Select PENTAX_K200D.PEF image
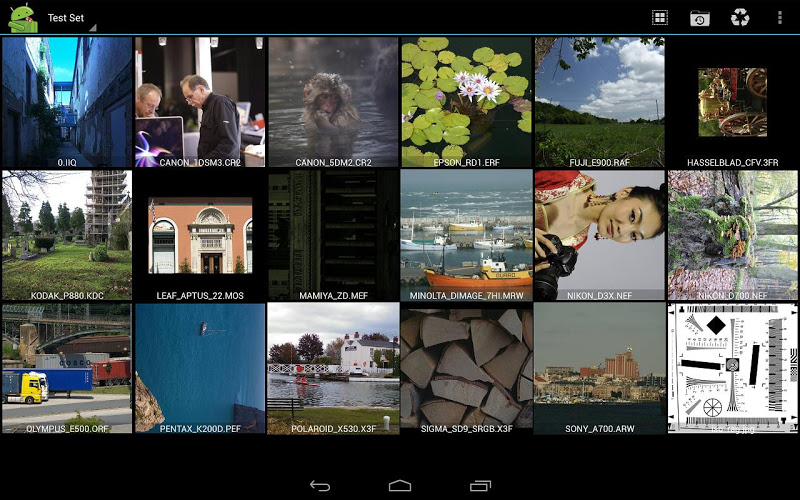 (x=200, y=366)
